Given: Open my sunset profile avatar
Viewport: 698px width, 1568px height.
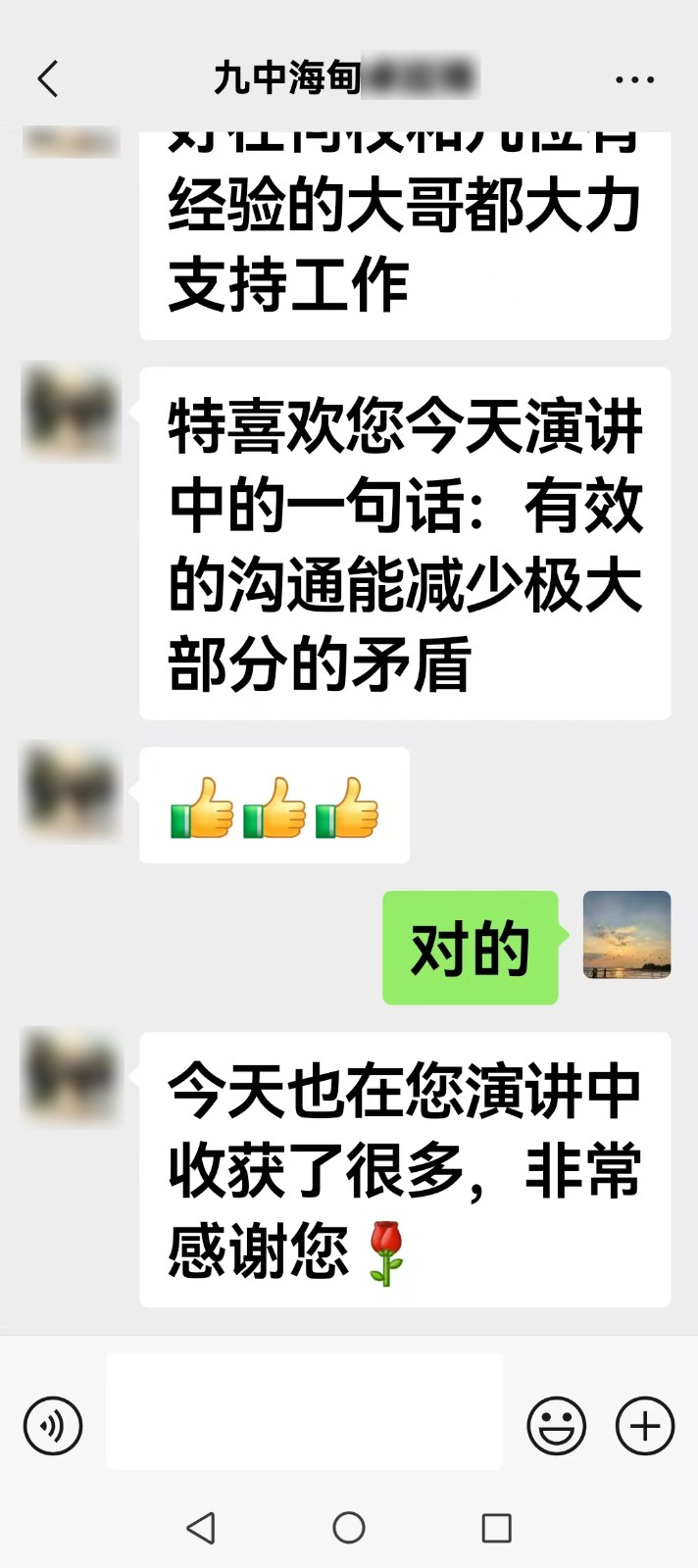Looking at the screenshot, I should tap(626, 935).
